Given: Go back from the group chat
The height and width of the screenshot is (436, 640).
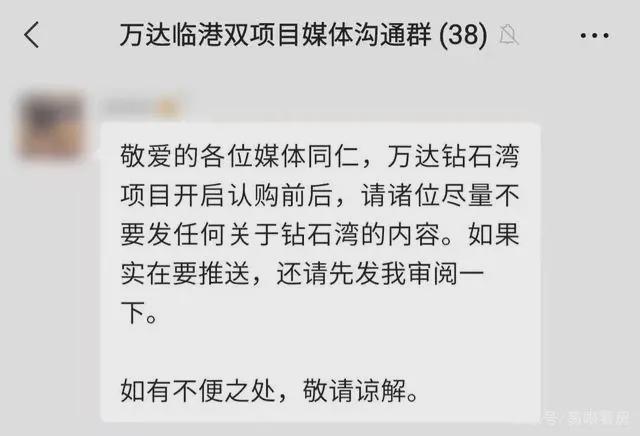Looking at the screenshot, I should 32,36.
